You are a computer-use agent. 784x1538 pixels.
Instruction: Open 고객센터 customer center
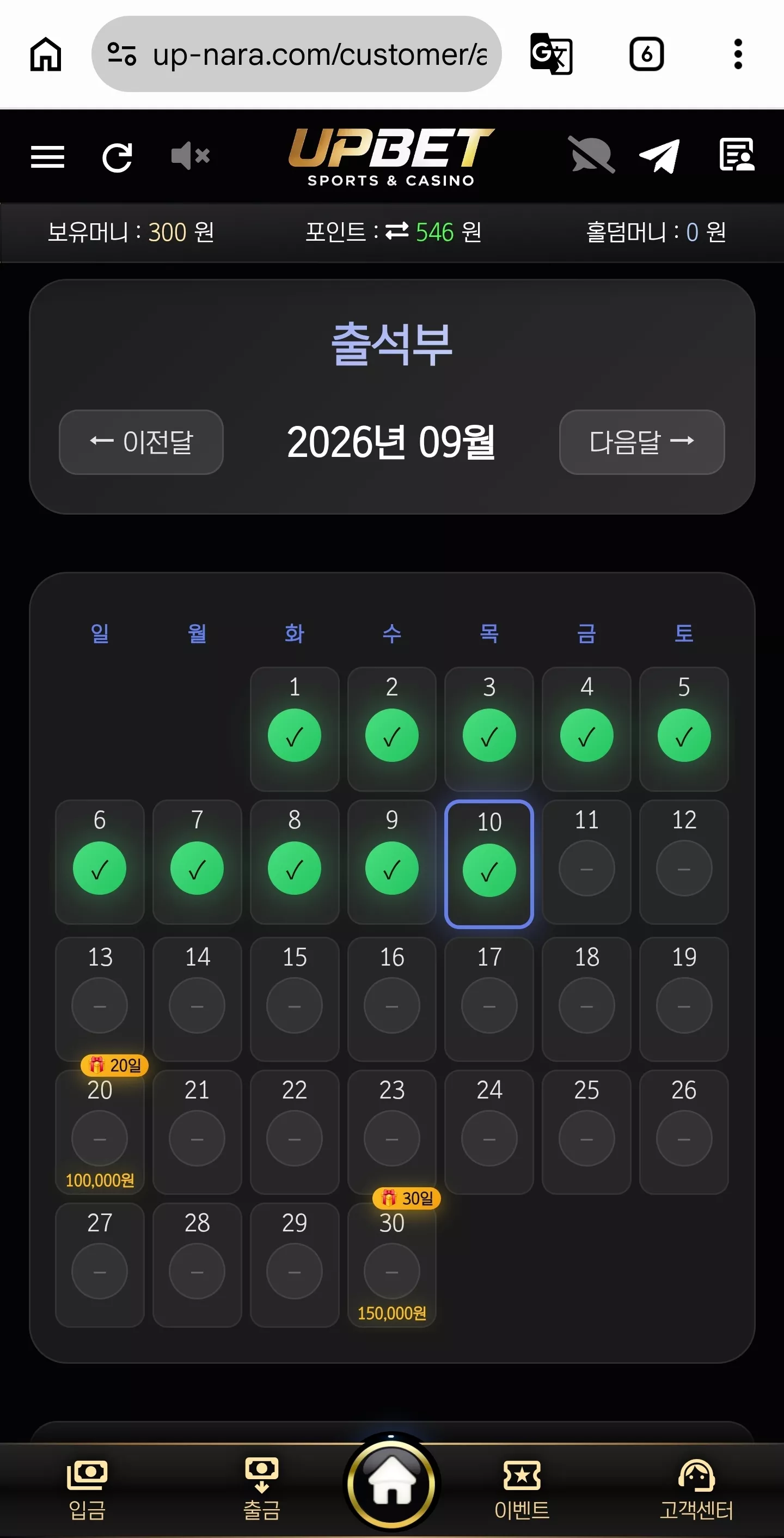pos(696,1490)
